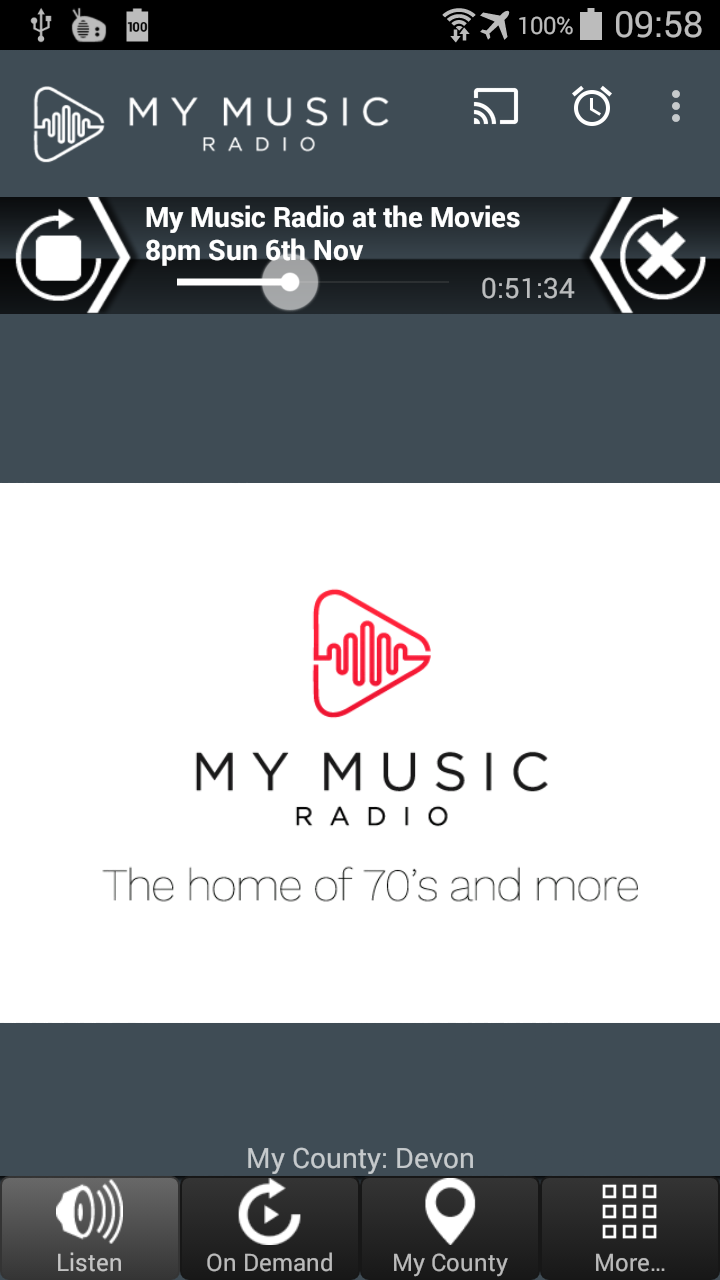Expand the right chevron on the player bar
Image resolution: width=720 pixels, height=1280 pixels.
click(608, 255)
